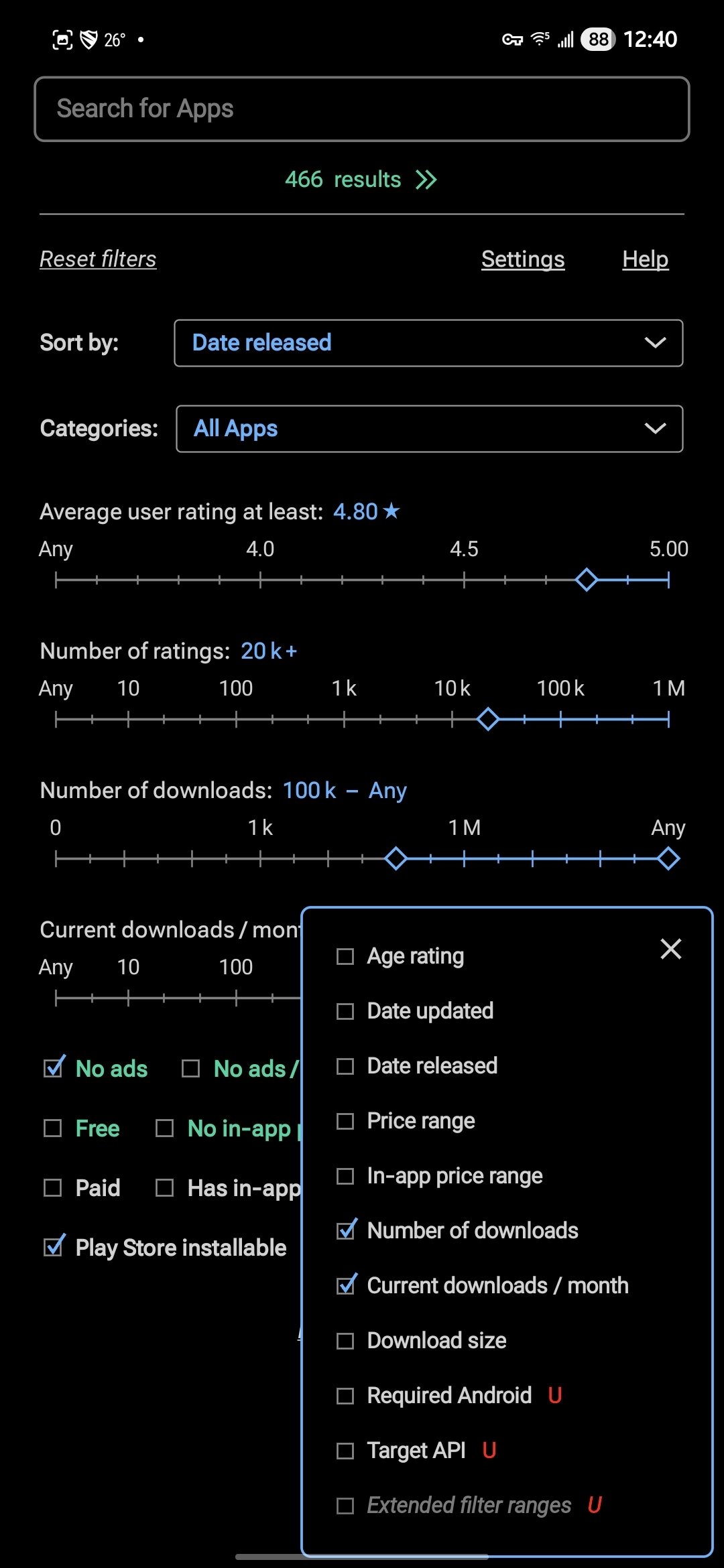Enable the Free apps checkbox
The width and height of the screenshot is (724, 1568).
point(53,1128)
